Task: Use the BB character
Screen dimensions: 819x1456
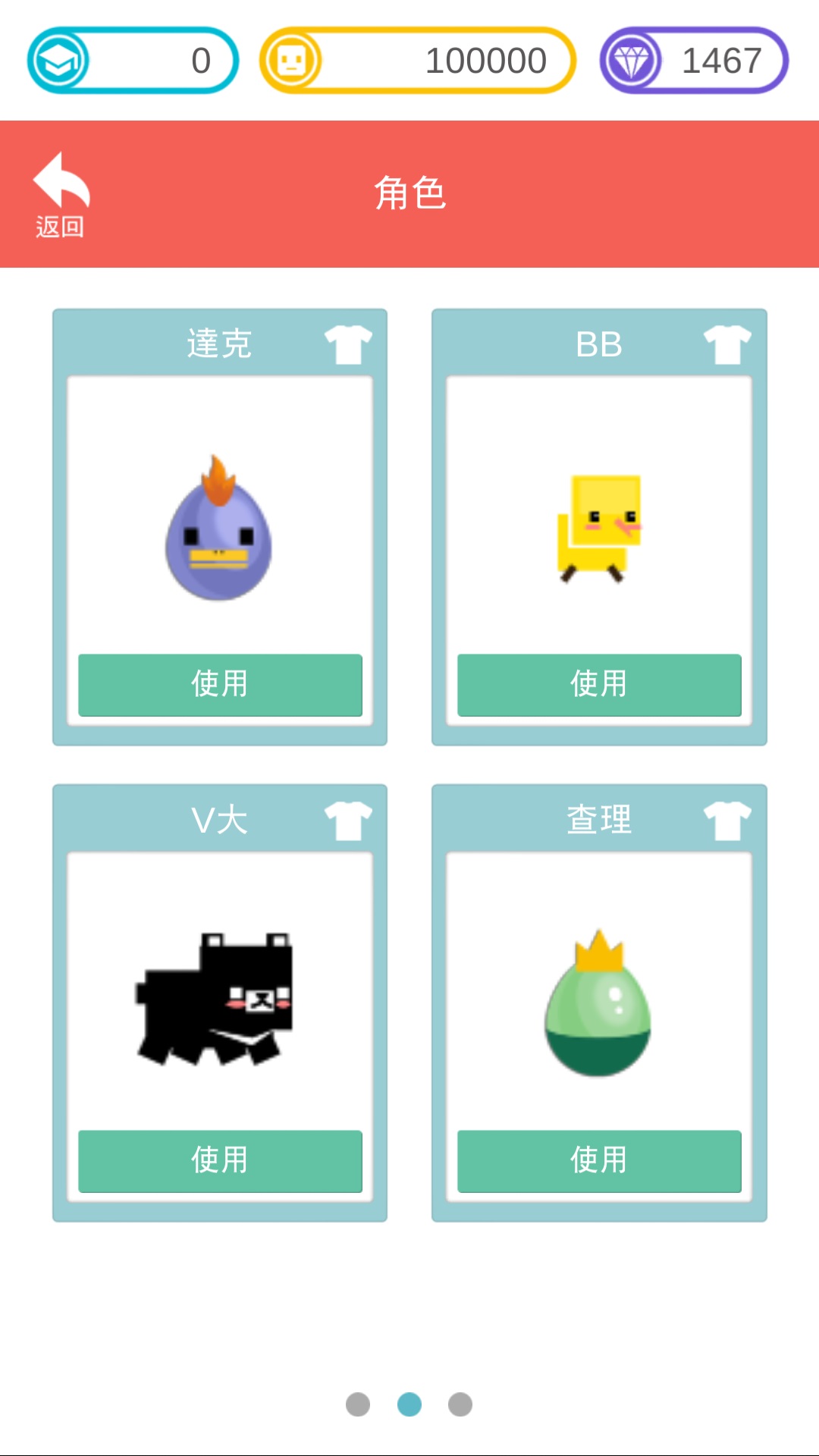Action: point(599,685)
